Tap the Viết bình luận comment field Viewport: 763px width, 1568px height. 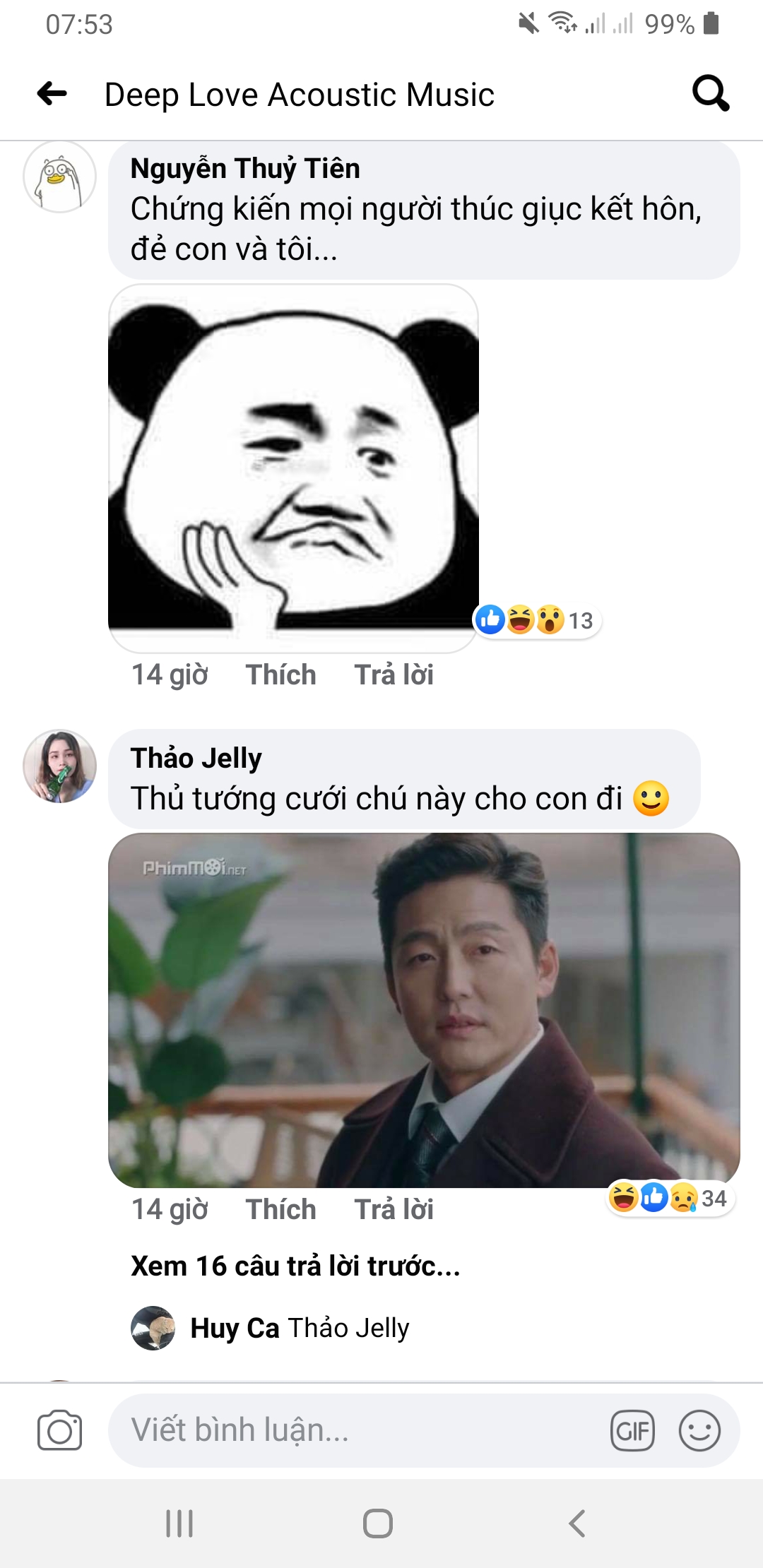pos(353,1431)
